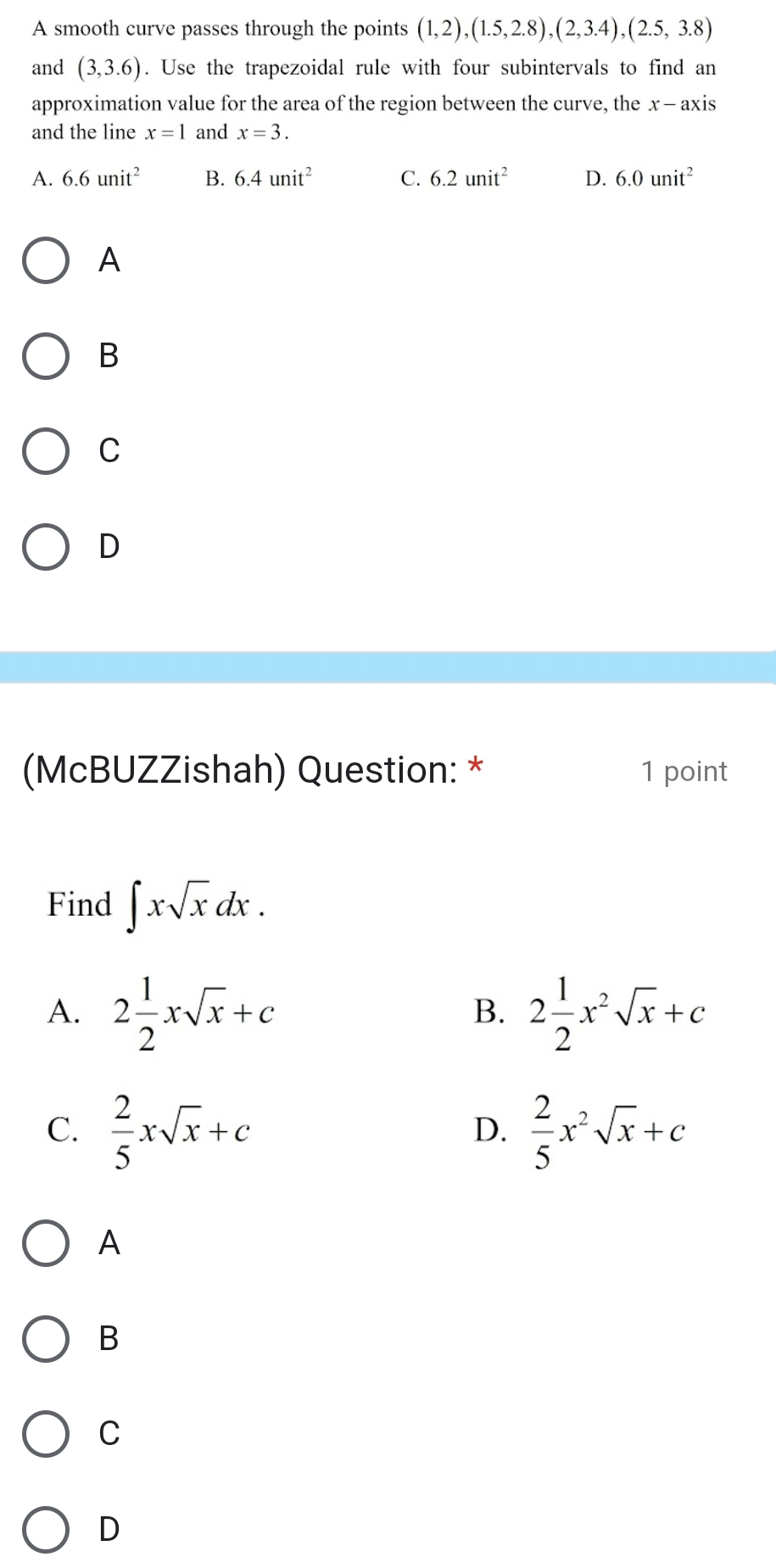Click the 1 point label
The height and width of the screenshot is (1568, 776).
[684, 771]
